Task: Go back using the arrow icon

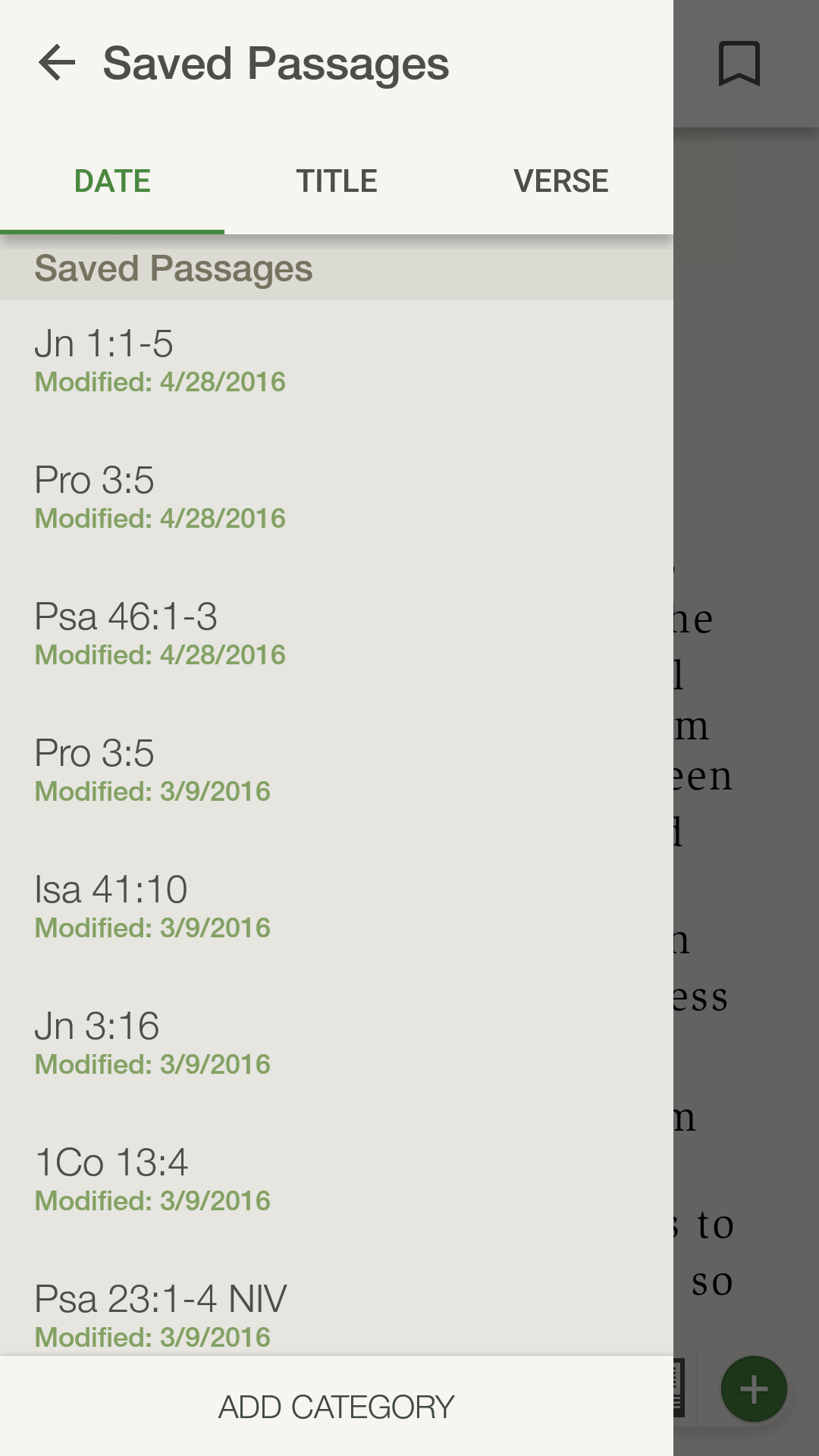Action: [x=58, y=63]
